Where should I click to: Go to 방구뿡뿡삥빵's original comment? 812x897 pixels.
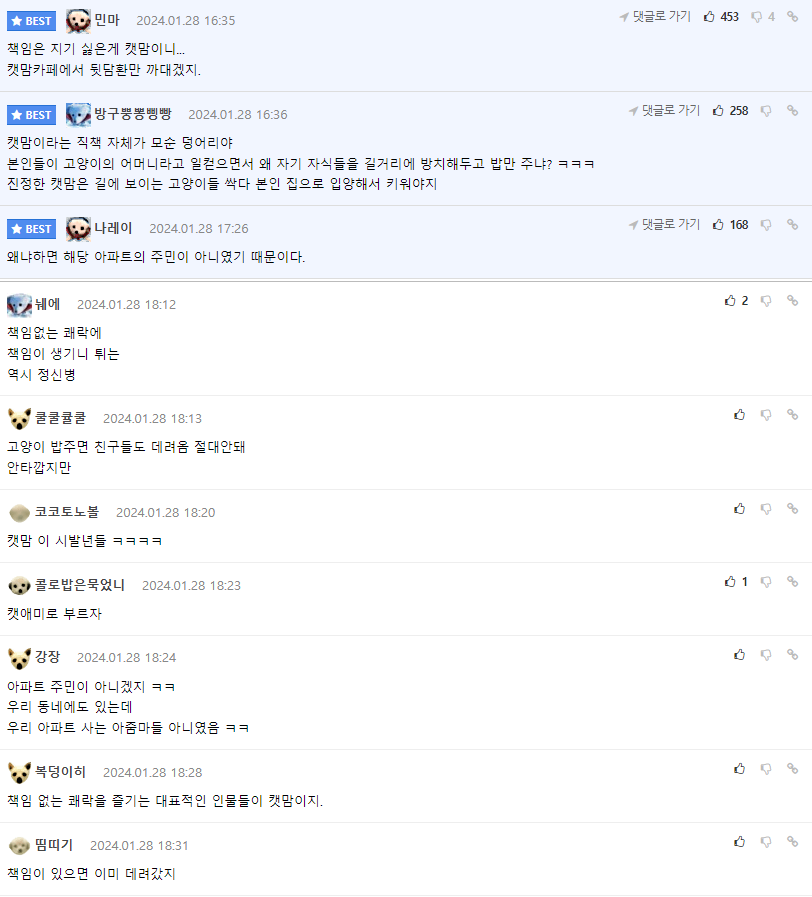[x=664, y=111]
